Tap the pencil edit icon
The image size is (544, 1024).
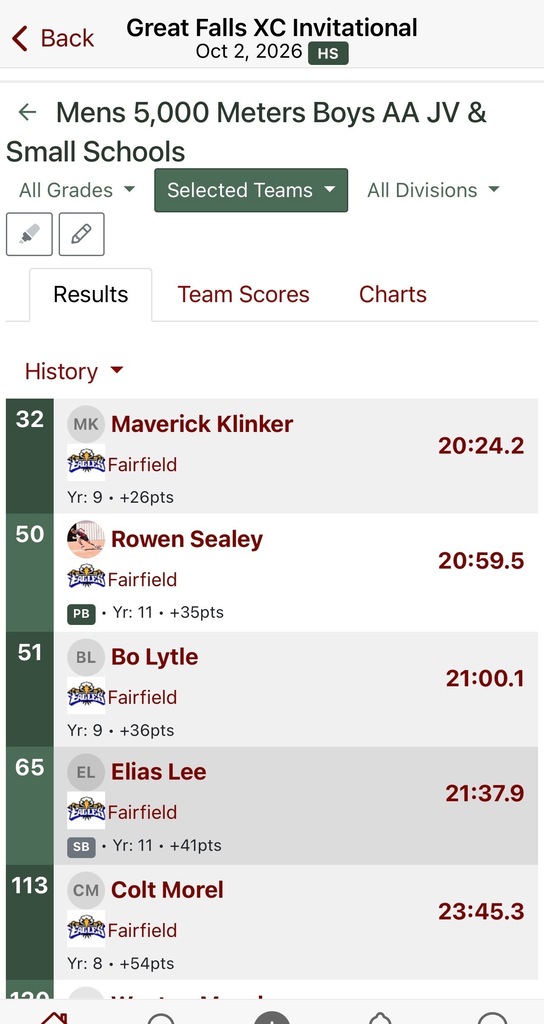(x=82, y=234)
